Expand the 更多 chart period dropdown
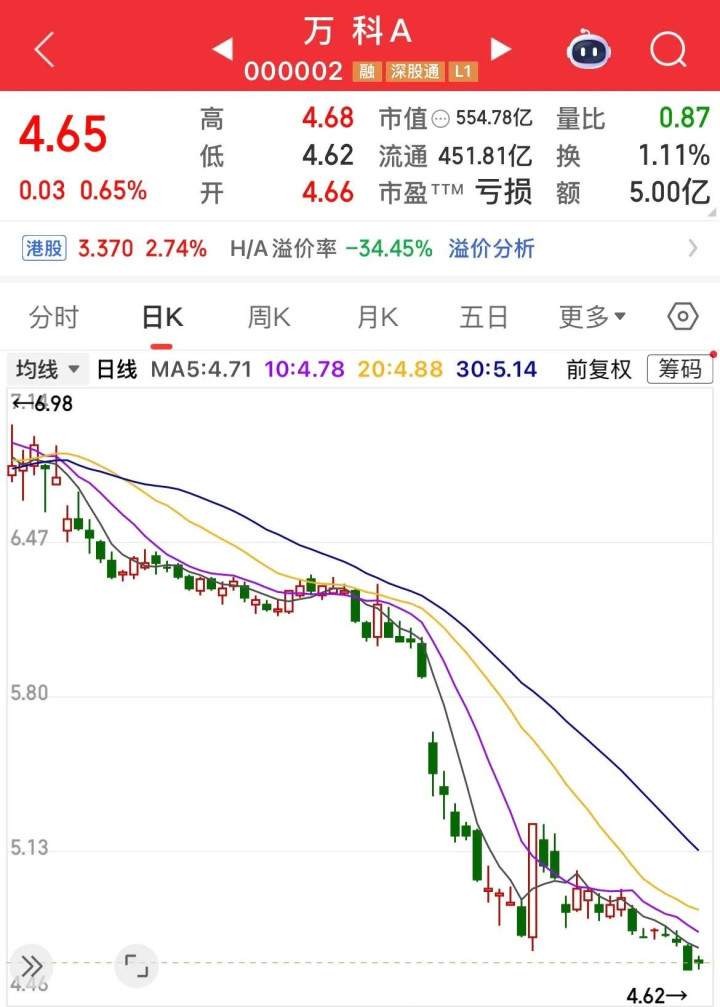Viewport: 720px width, 1007px height. pyautogui.click(x=592, y=318)
